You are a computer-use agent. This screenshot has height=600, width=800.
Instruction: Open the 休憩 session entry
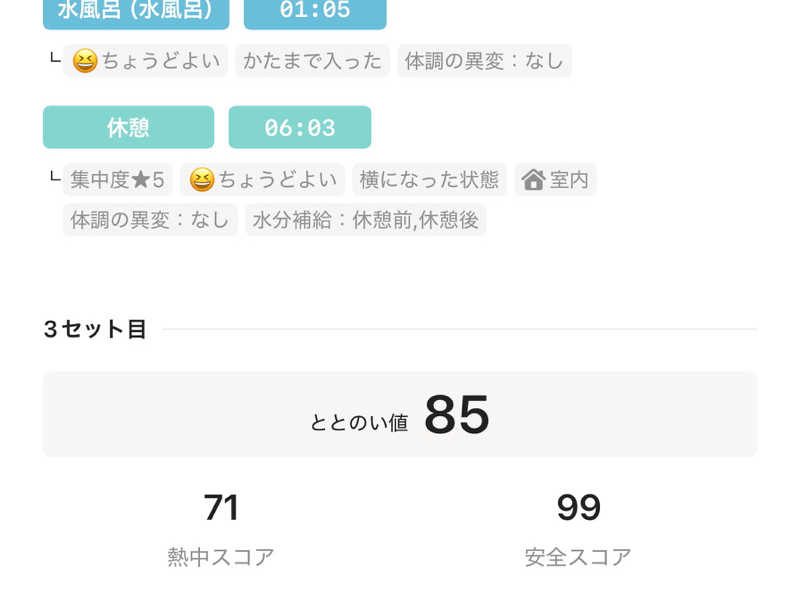tap(128, 128)
